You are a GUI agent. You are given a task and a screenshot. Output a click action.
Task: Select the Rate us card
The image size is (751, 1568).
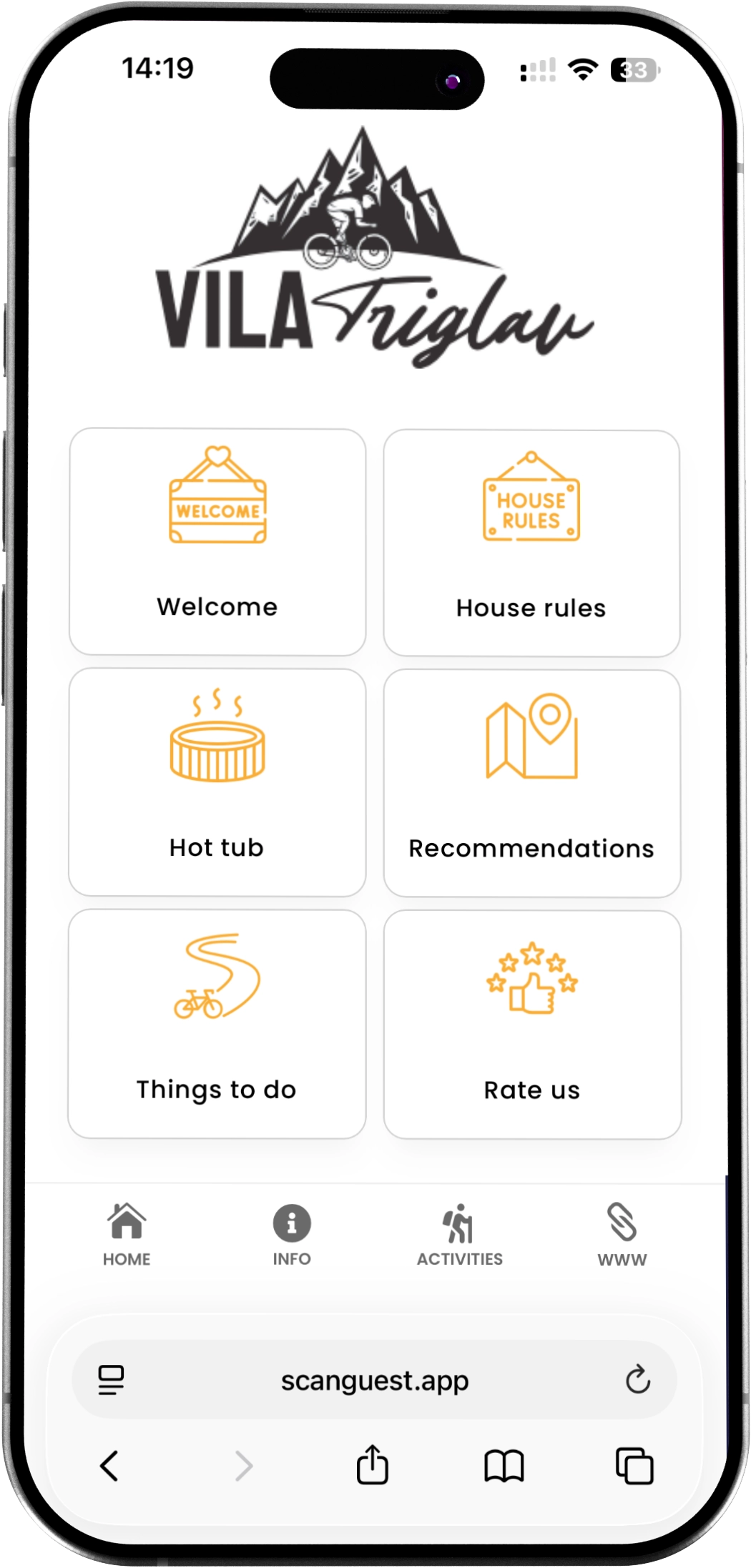coord(532,1024)
